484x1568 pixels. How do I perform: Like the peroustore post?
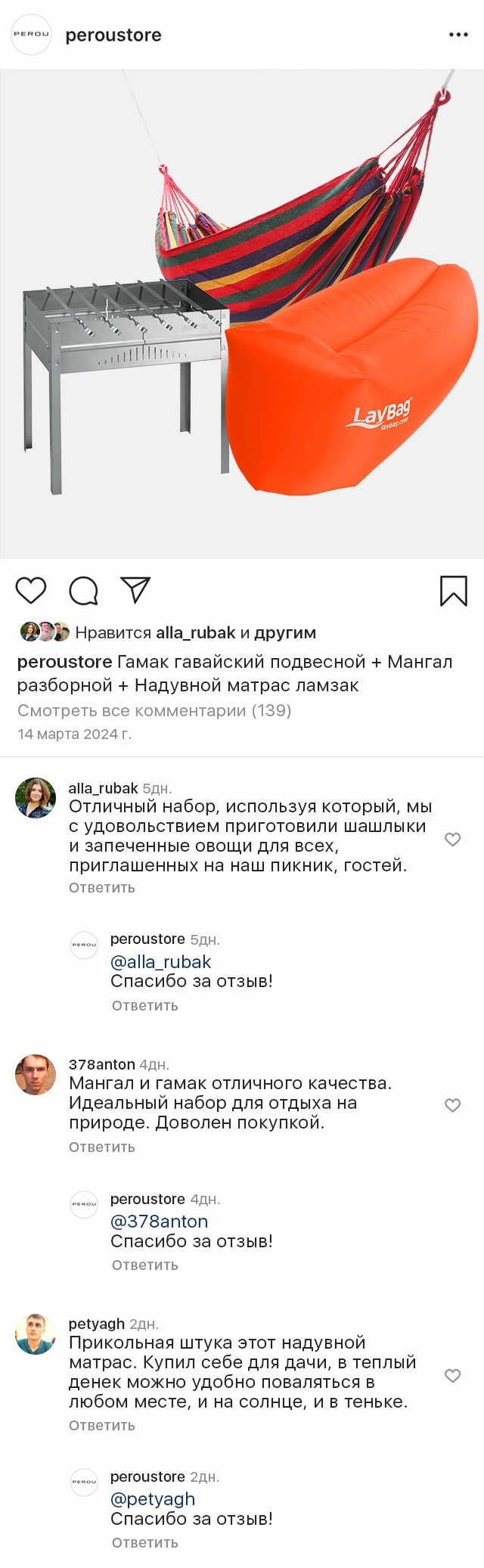click(x=31, y=591)
